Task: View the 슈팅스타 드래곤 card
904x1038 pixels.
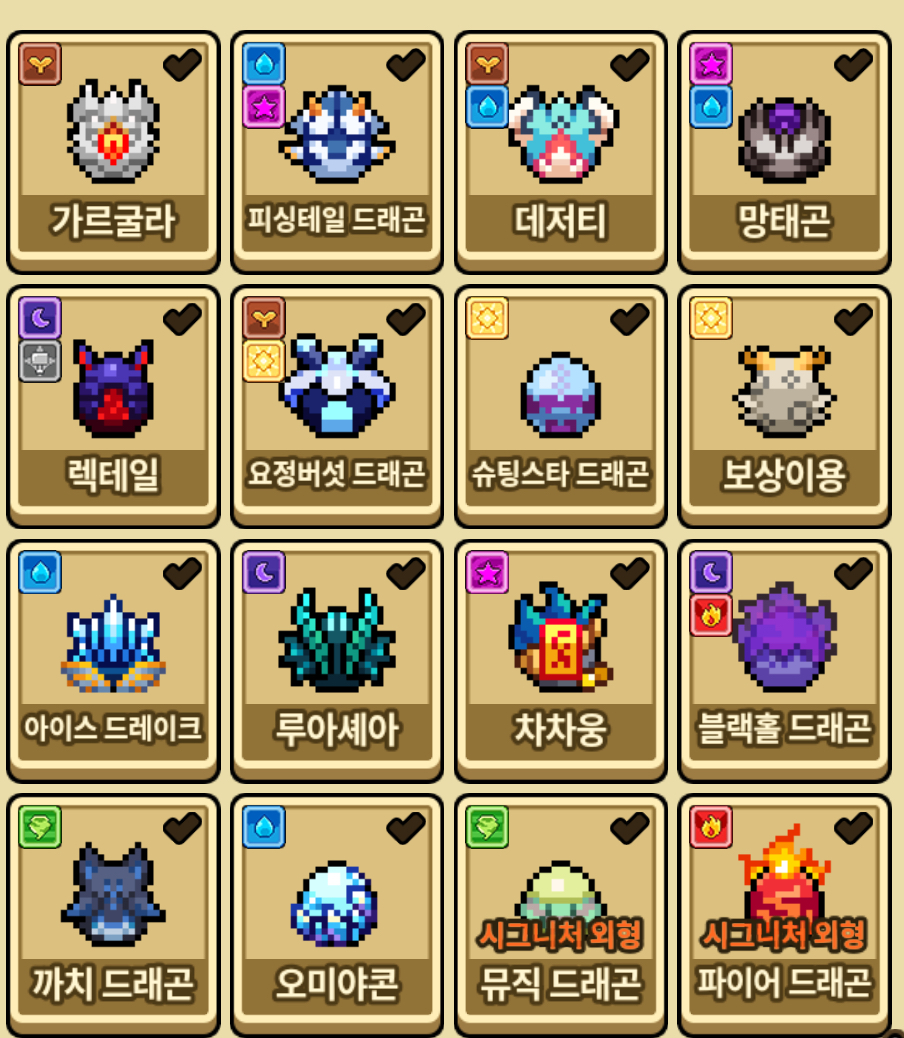Action: 561,405
